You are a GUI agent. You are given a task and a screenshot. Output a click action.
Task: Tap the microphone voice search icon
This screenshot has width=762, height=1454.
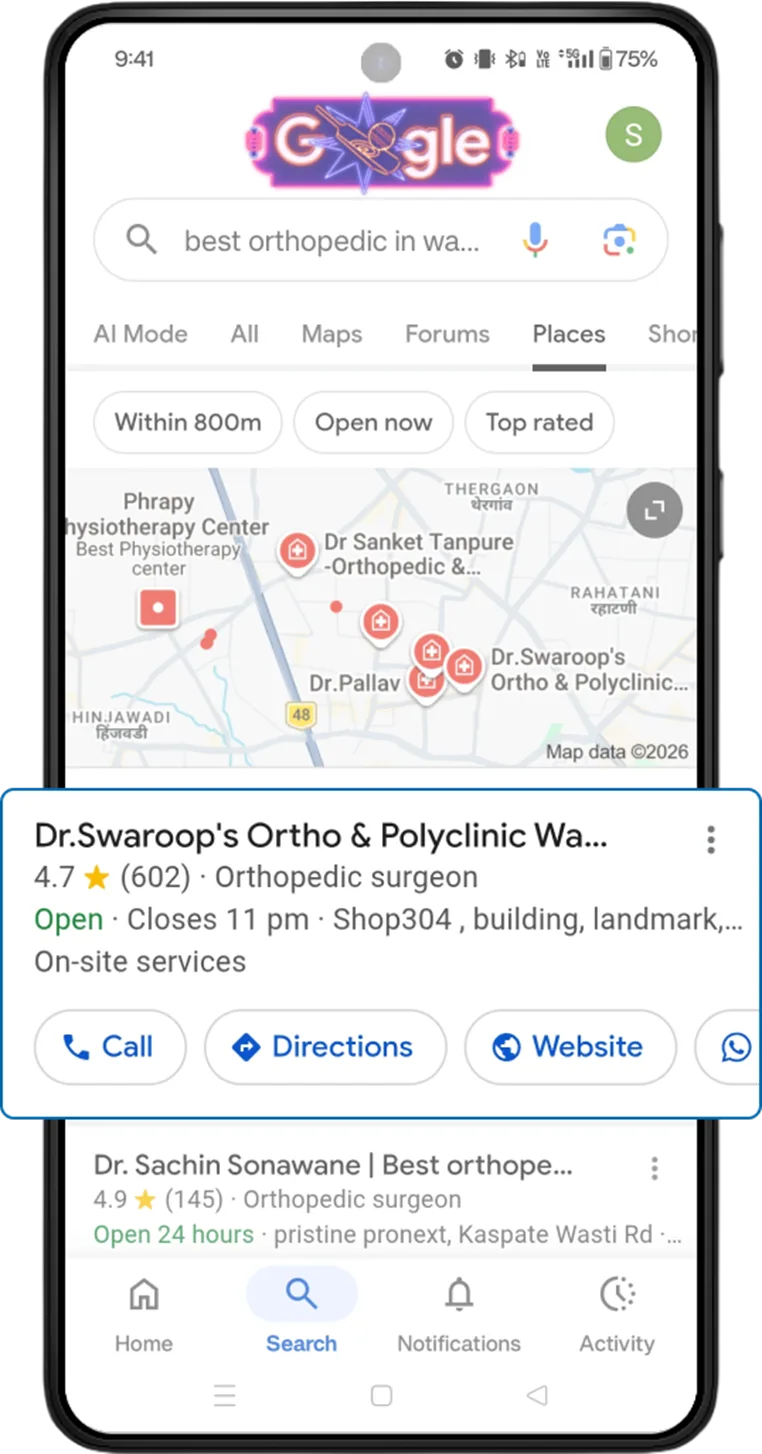[535, 240]
